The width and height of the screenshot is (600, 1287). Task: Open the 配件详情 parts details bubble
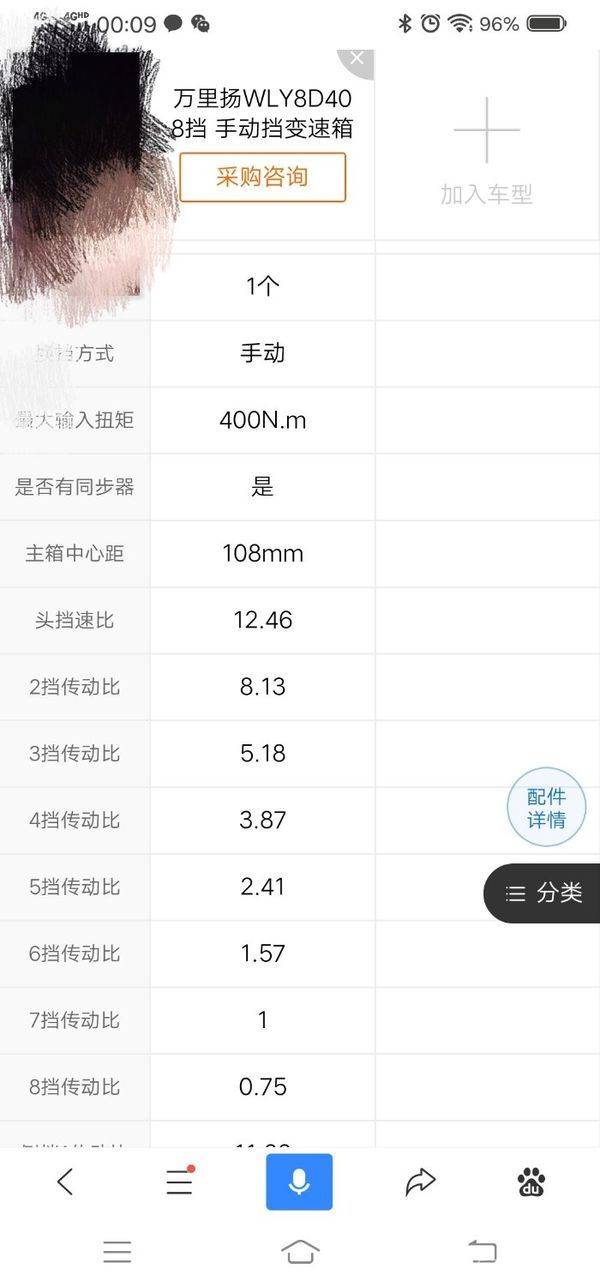click(x=546, y=807)
